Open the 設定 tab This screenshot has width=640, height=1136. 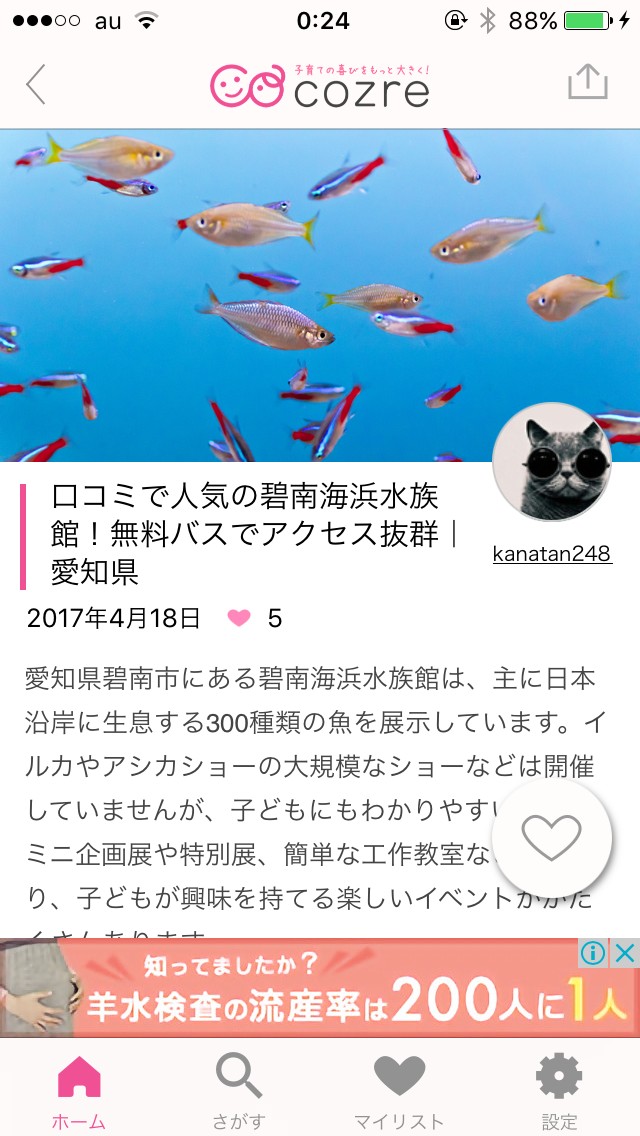pyautogui.click(x=559, y=1090)
